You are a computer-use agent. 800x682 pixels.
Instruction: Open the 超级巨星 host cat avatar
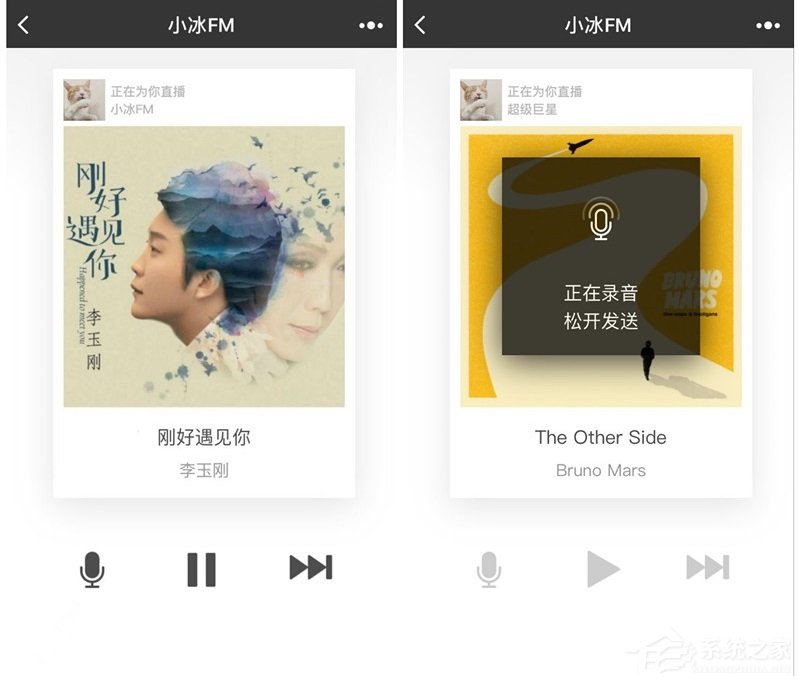pyautogui.click(x=481, y=100)
